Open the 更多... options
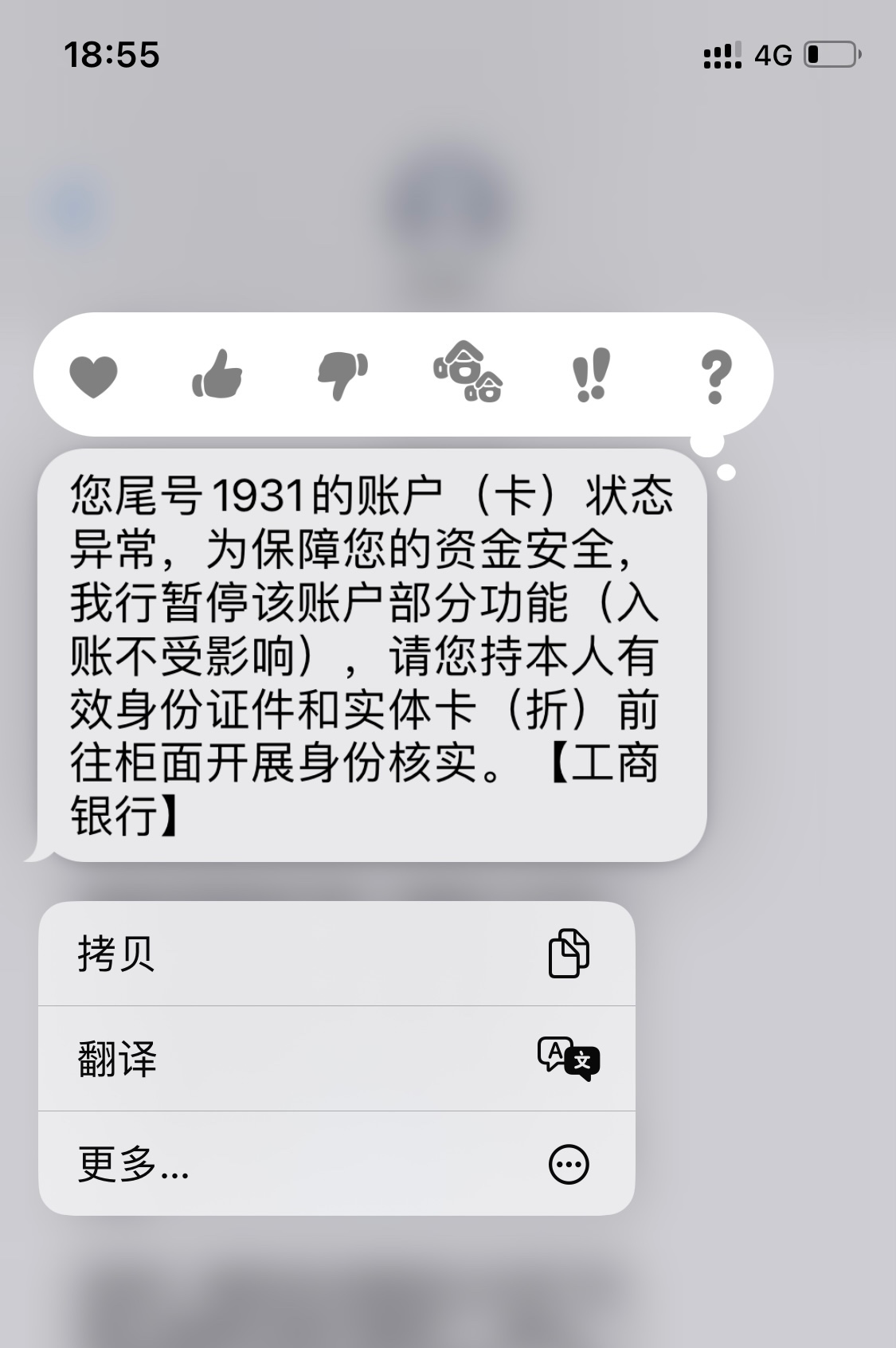Image resolution: width=896 pixels, height=1348 pixels. (336, 1164)
